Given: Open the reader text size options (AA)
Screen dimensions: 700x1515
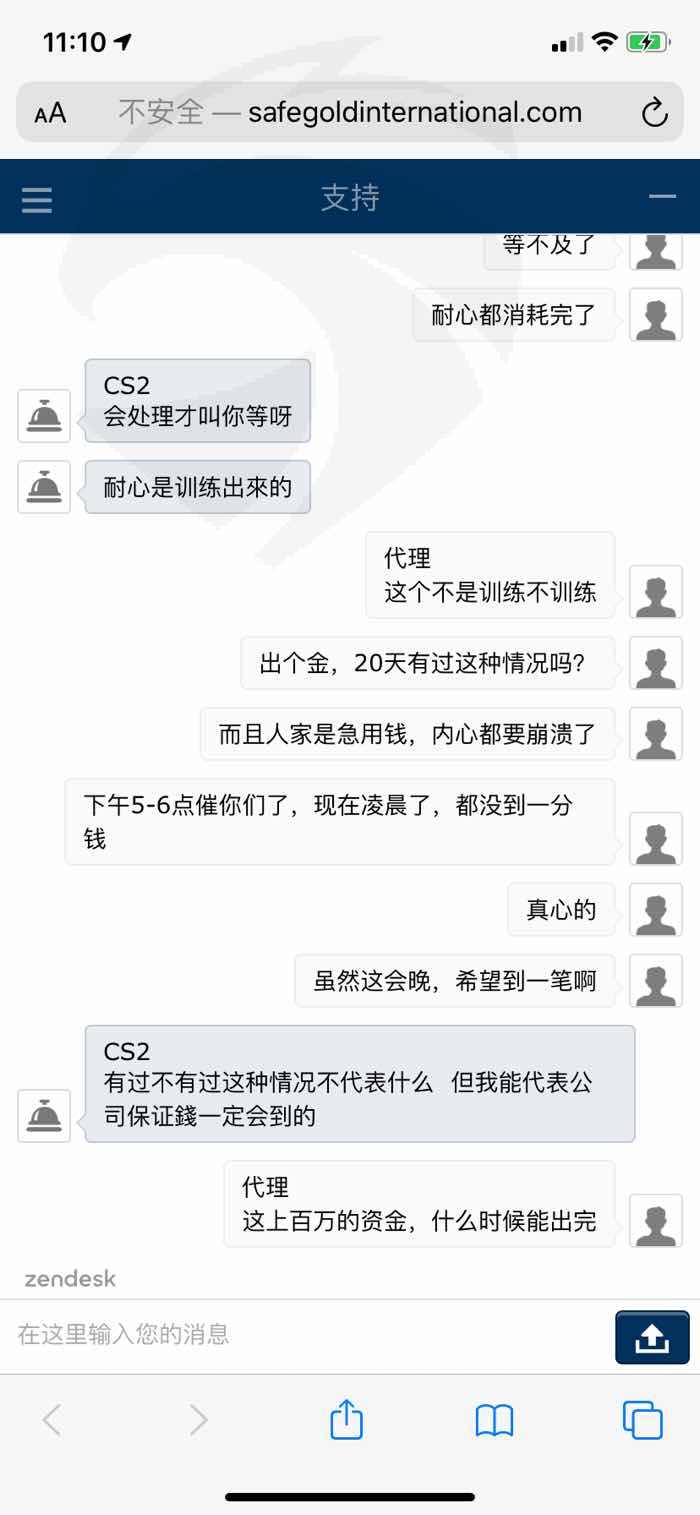Looking at the screenshot, I should click(x=50, y=113).
